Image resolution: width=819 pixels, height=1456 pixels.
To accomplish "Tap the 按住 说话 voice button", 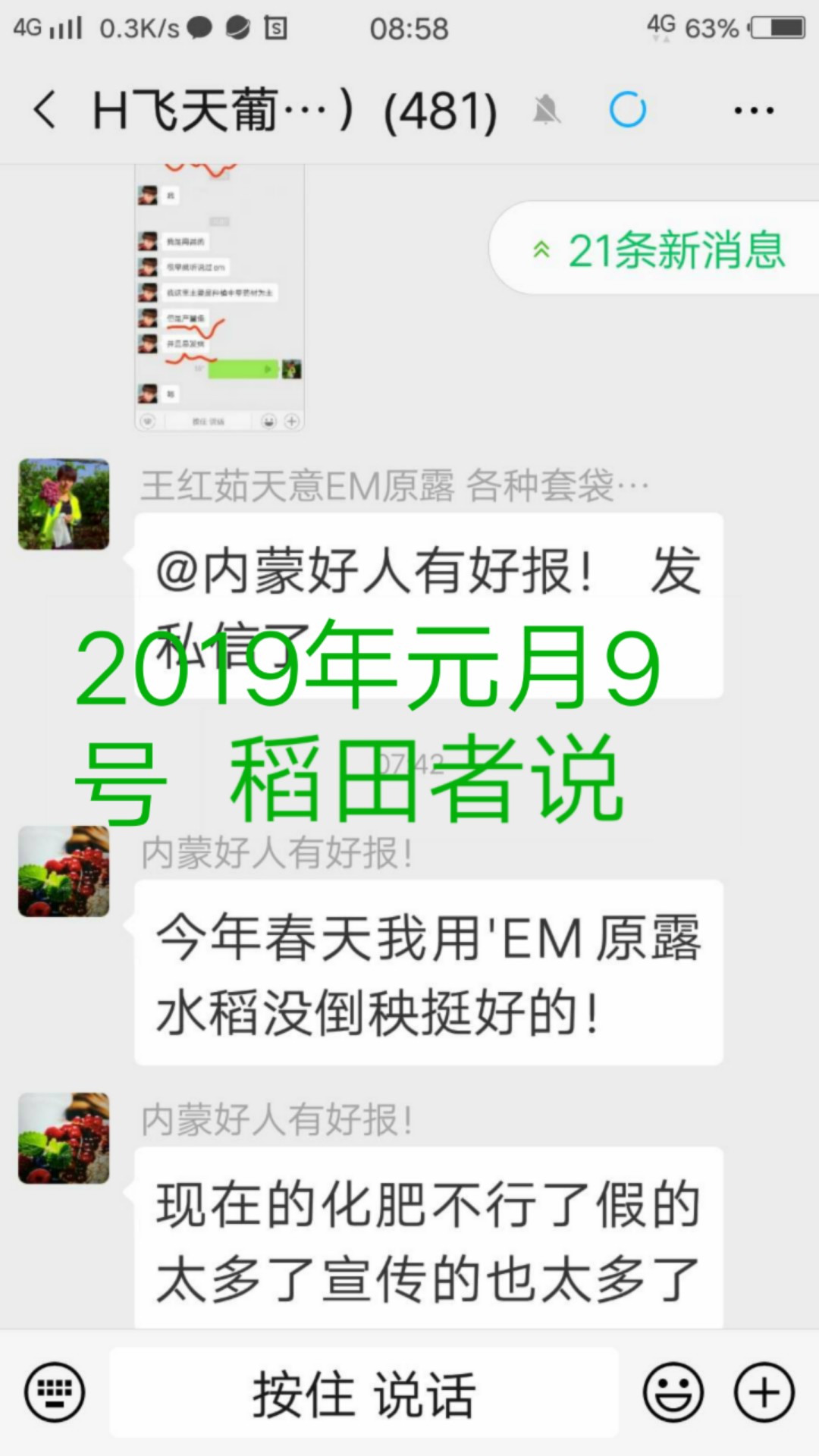I will pos(364,1392).
